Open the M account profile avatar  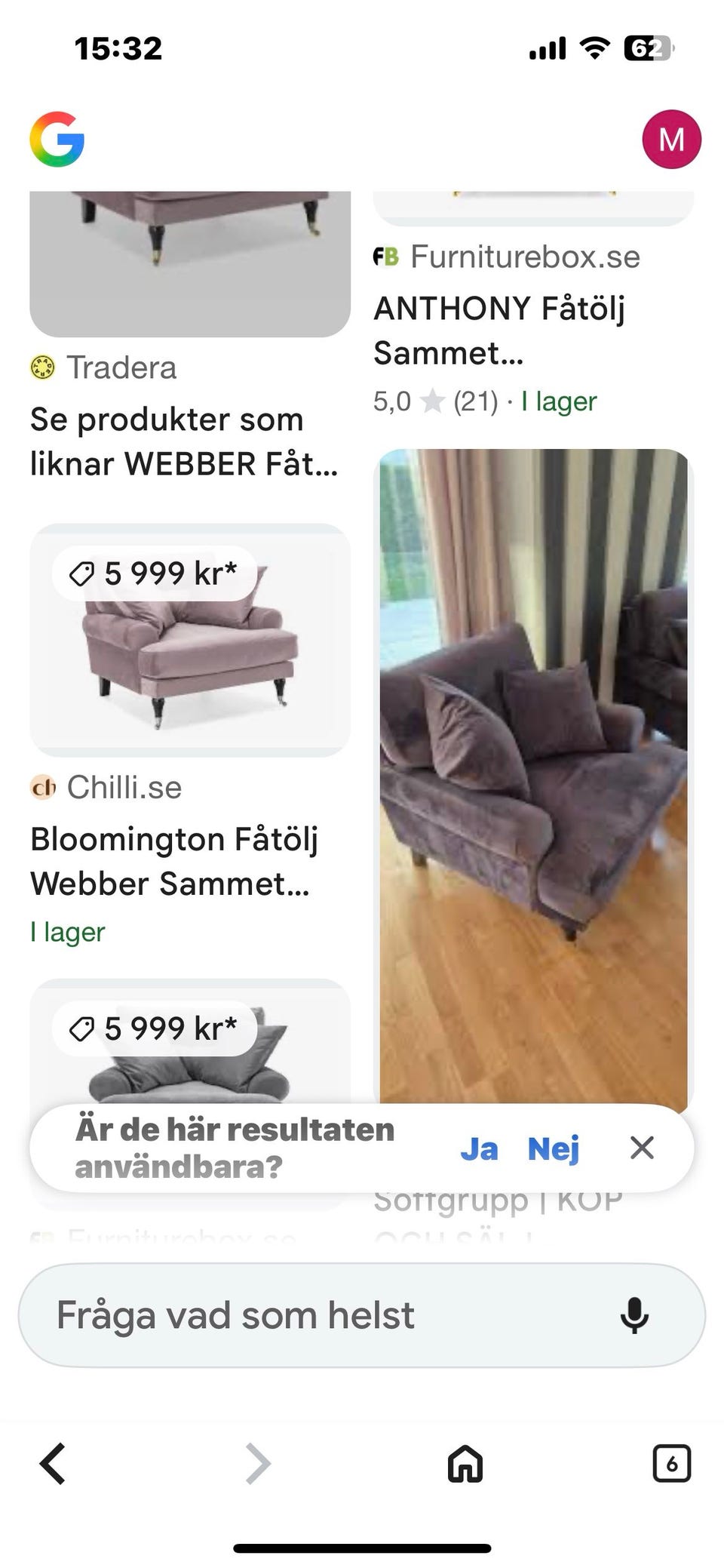click(671, 138)
